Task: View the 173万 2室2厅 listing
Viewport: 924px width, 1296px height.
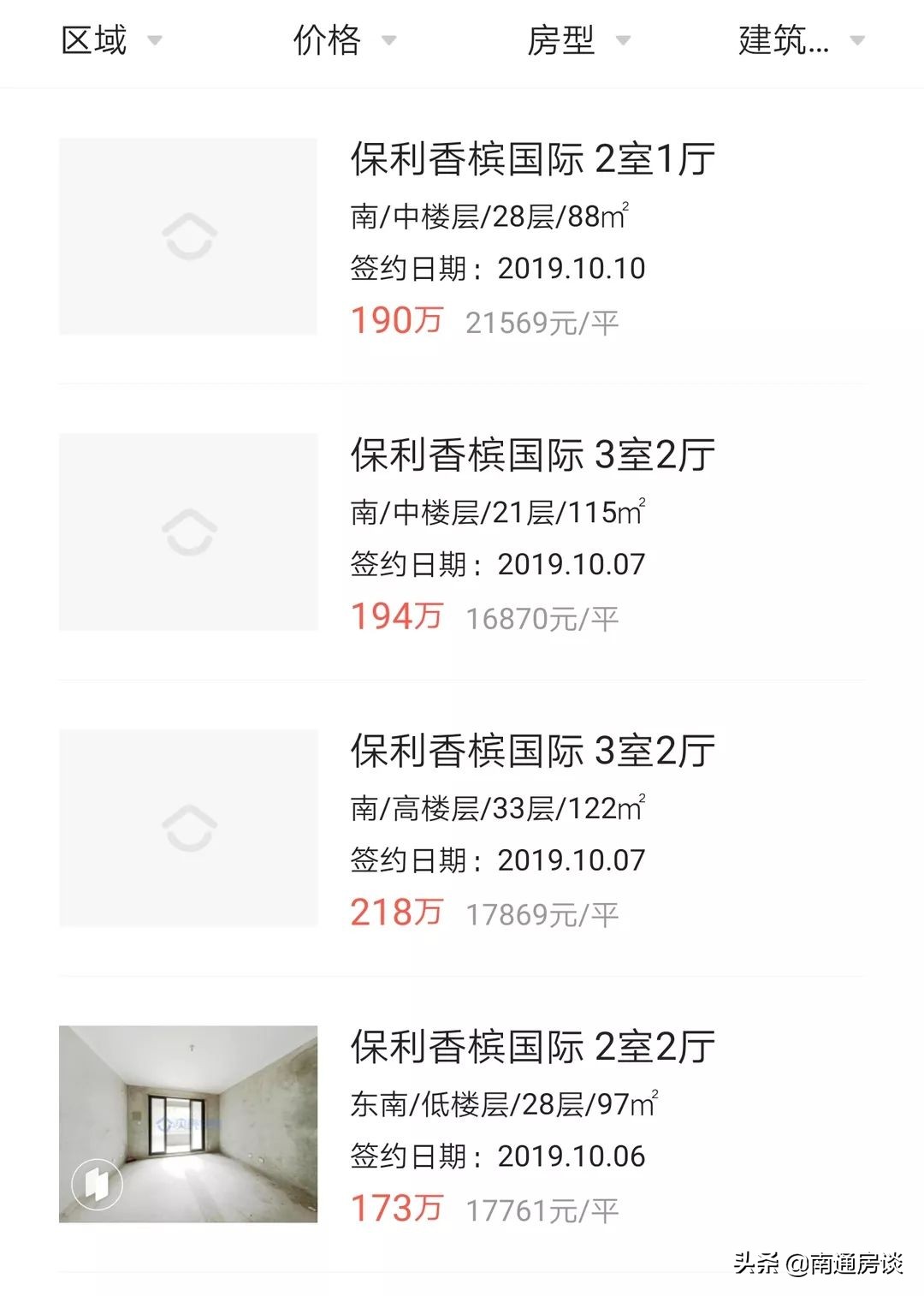Action: [x=532, y=1047]
